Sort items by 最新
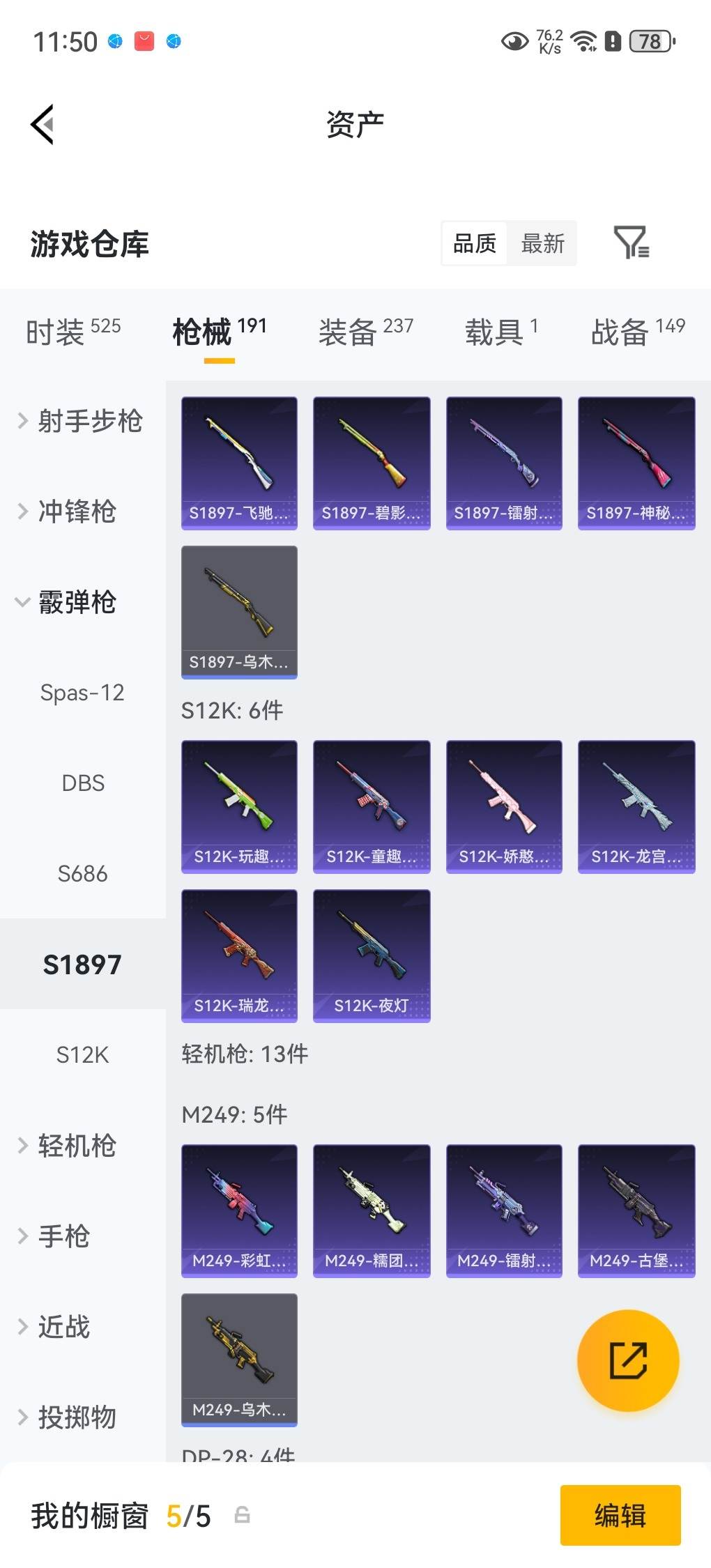The image size is (711, 1568). (x=542, y=243)
